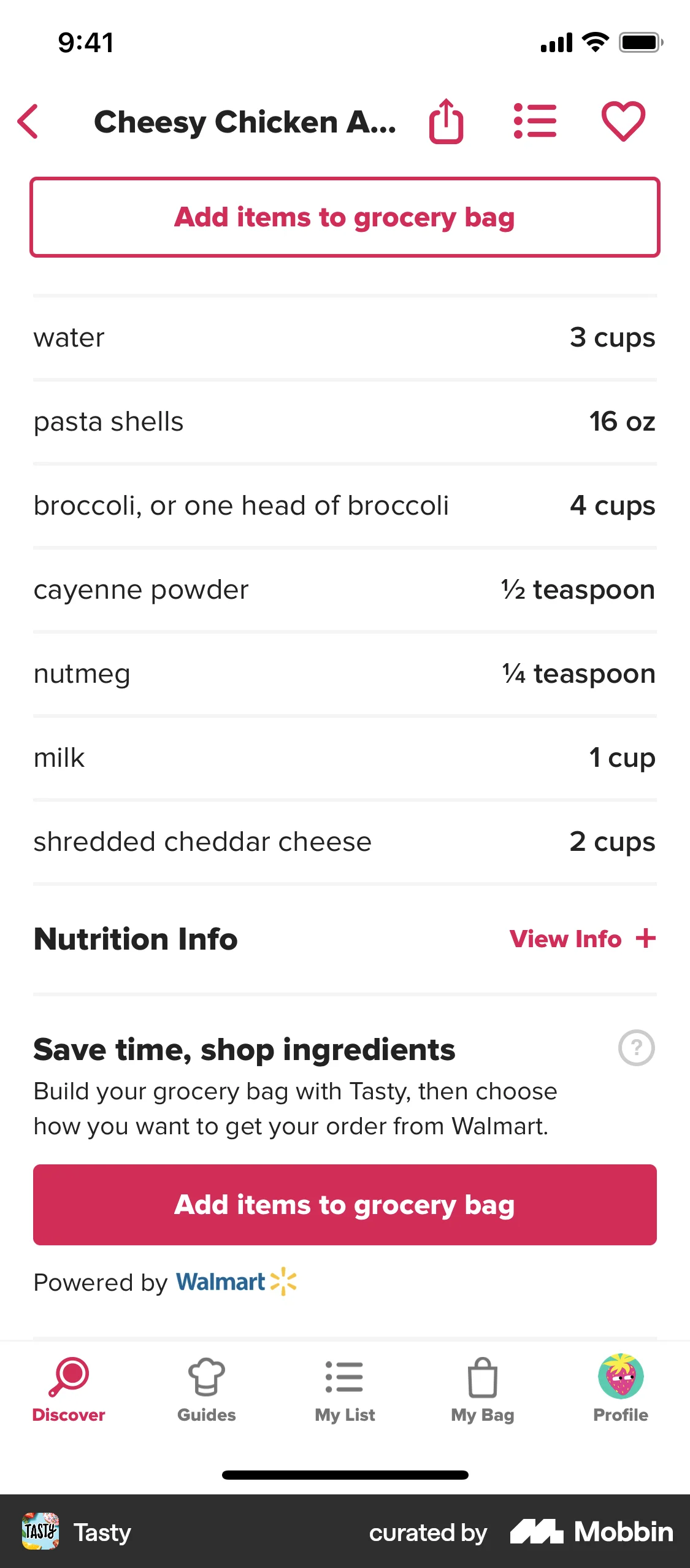
Task: Tap the back arrow to leave the recipe
Action: tap(29, 121)
